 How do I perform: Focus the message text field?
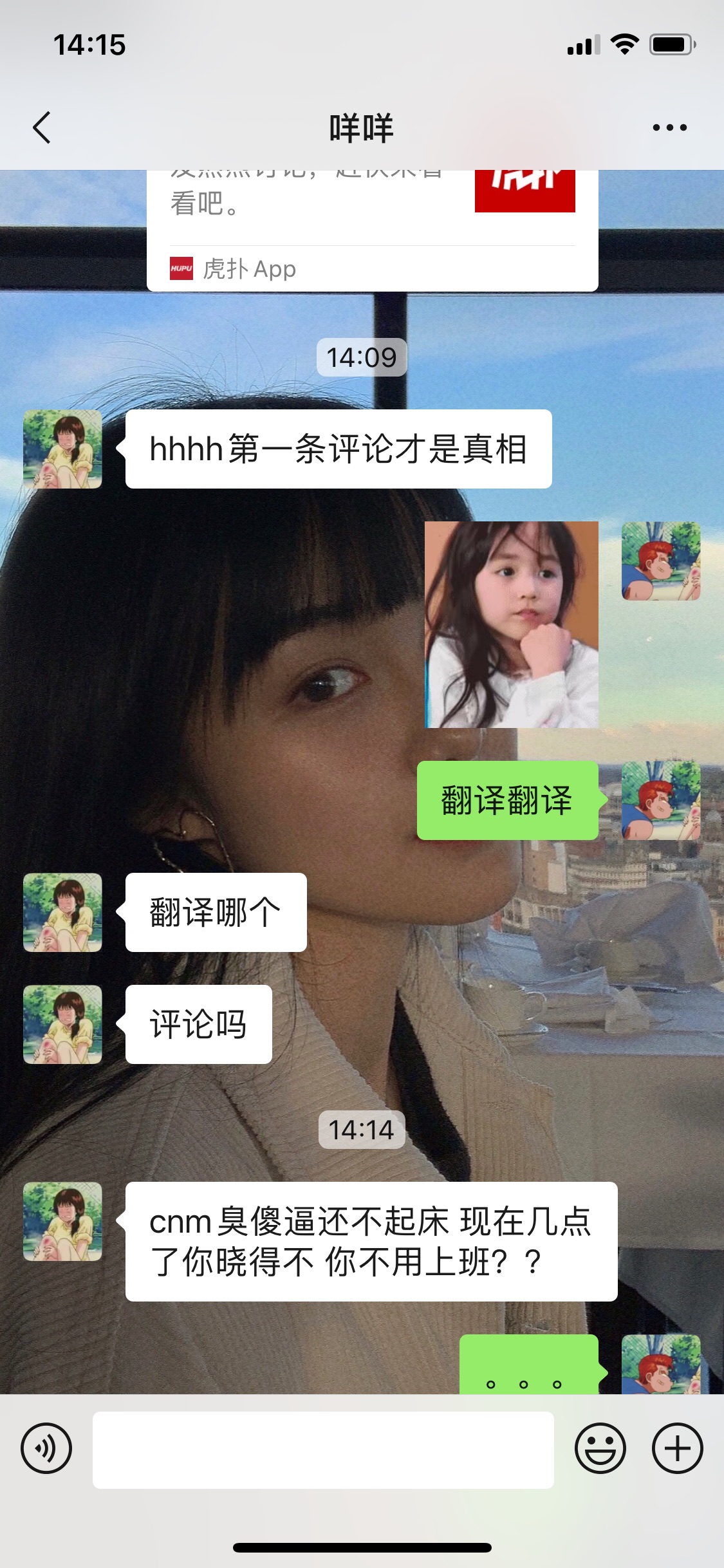(x=323, y=1450)
